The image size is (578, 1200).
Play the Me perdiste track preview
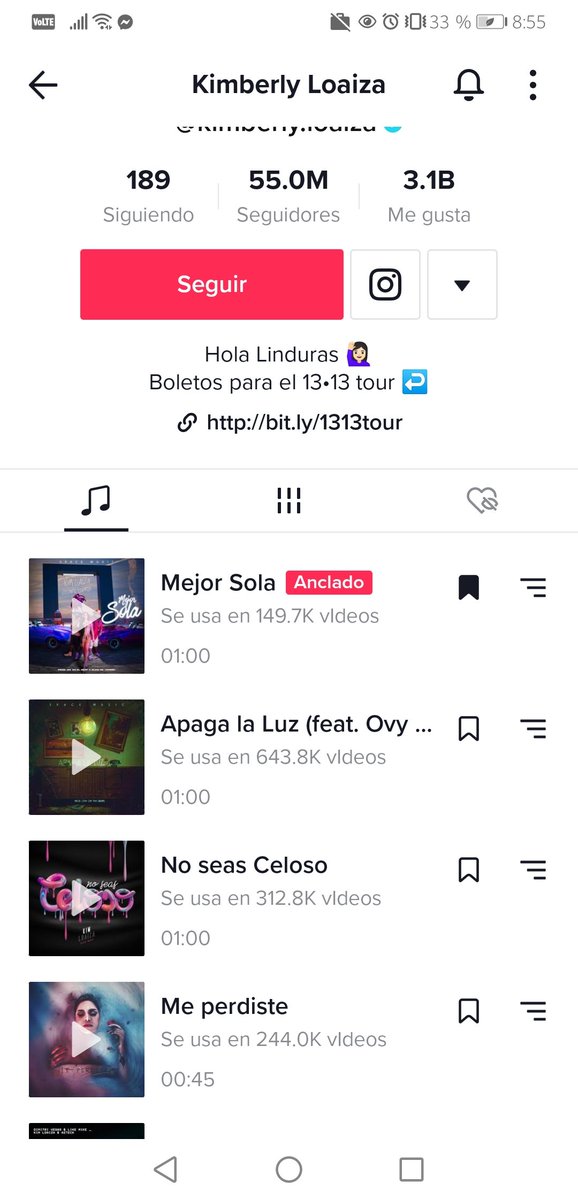pos(87,1039)
